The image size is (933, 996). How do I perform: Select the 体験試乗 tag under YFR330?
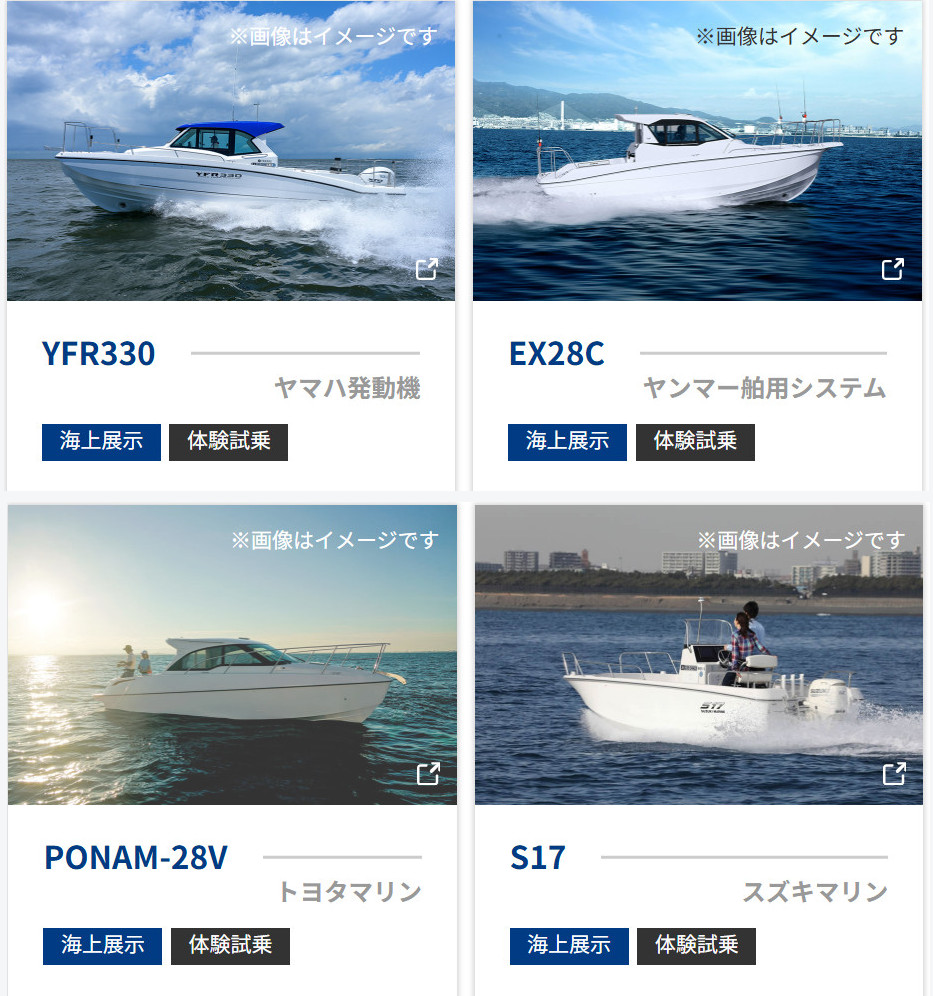[228, 442]
